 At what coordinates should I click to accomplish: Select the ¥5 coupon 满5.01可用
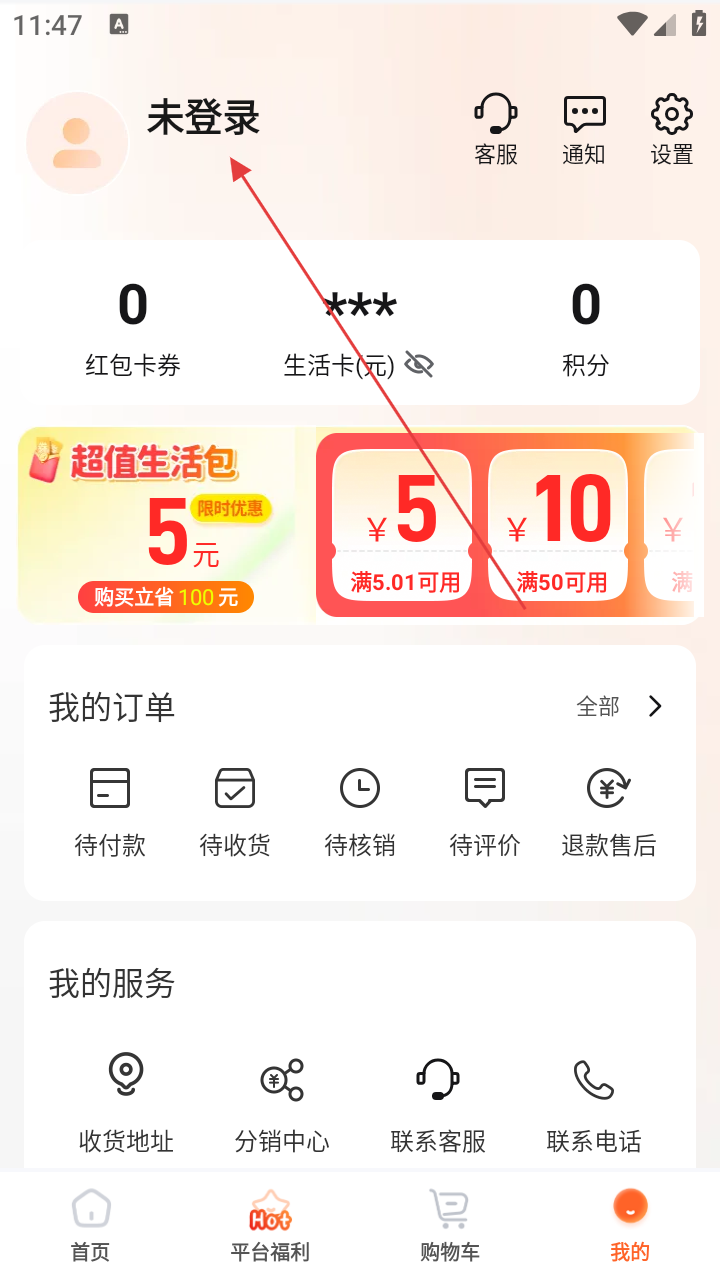click(403, 526)
